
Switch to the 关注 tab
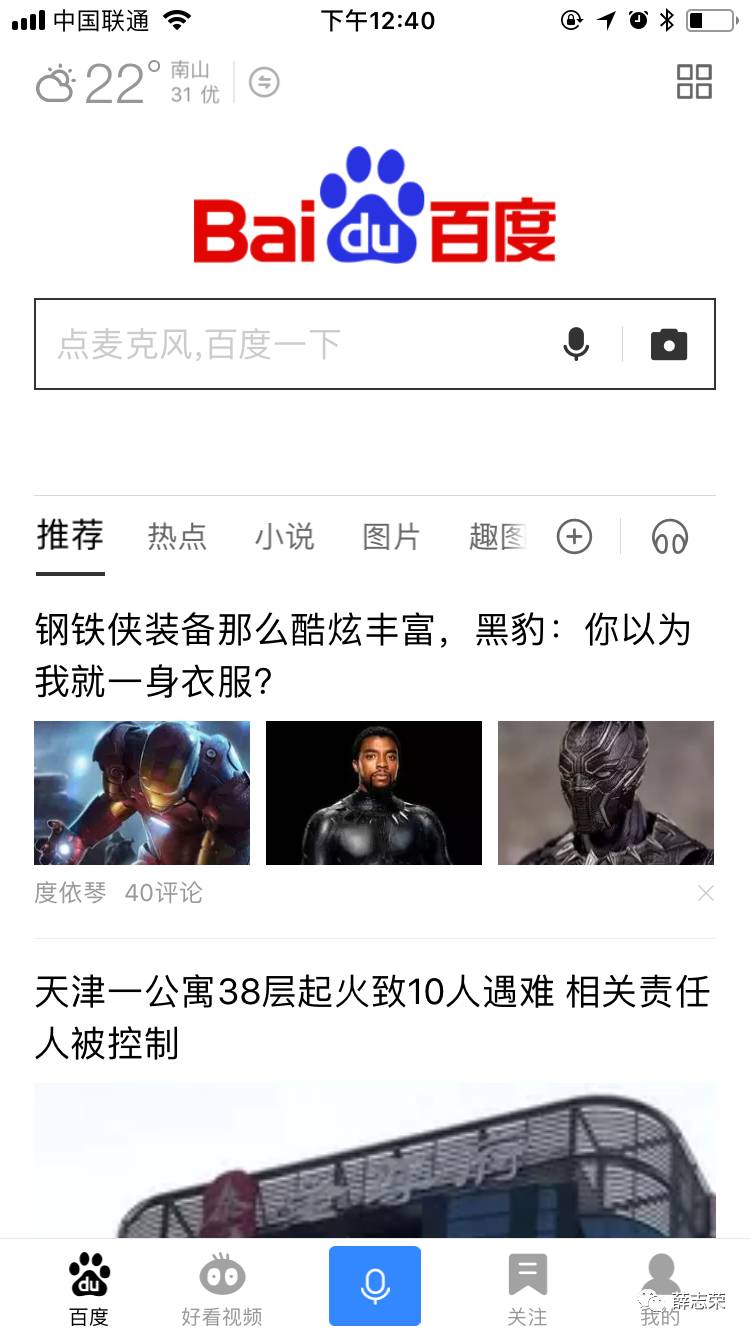click(x=527, y=1290)
